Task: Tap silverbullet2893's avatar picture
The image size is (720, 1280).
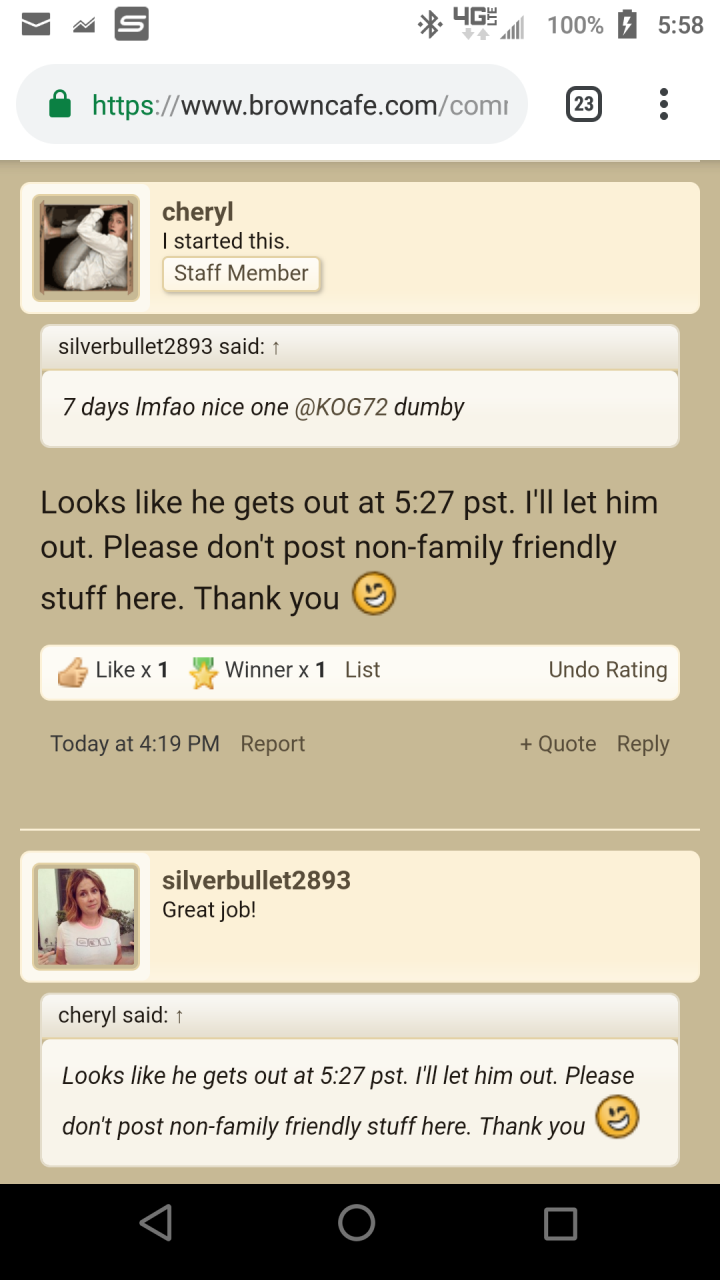Action: (x=86, y=917)
